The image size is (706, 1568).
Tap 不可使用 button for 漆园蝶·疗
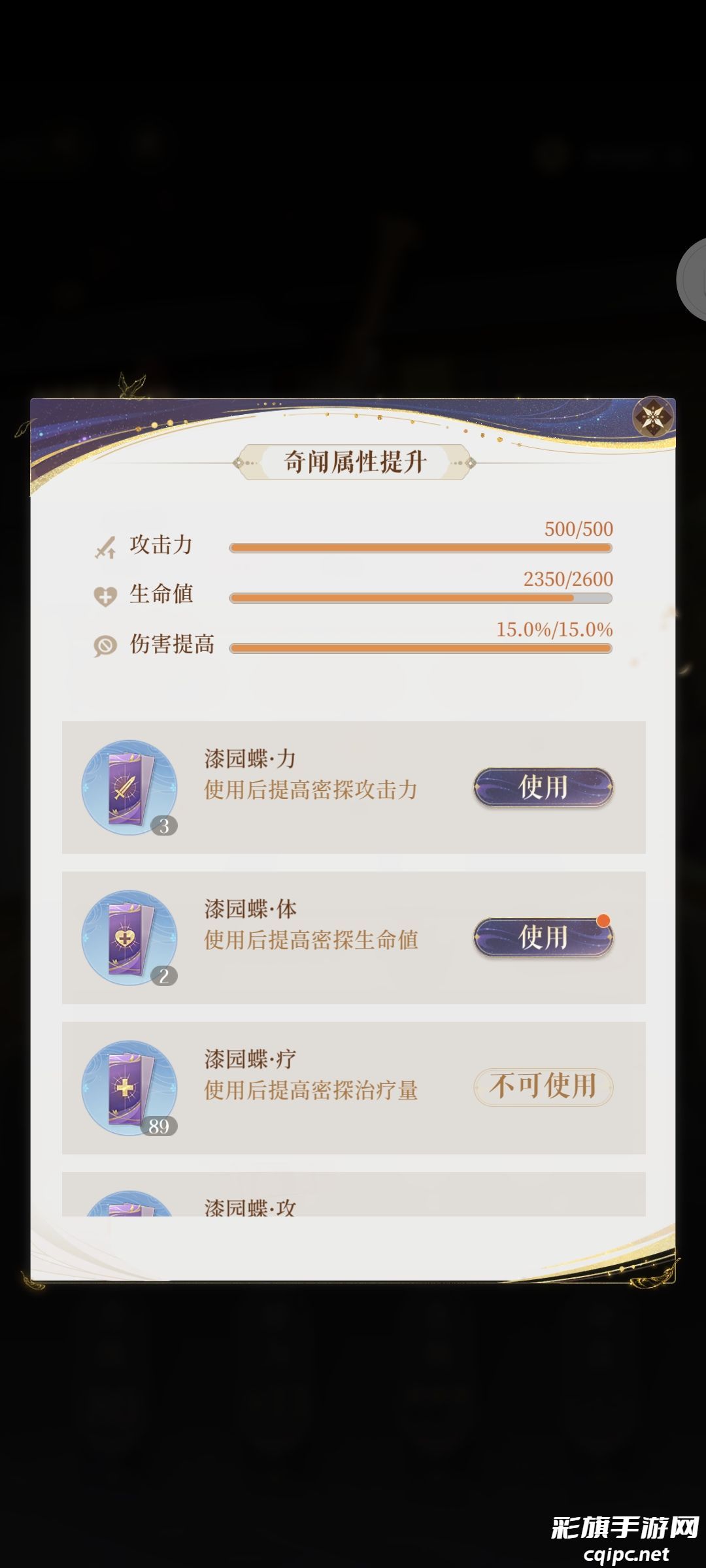(x=543, y=1087)
